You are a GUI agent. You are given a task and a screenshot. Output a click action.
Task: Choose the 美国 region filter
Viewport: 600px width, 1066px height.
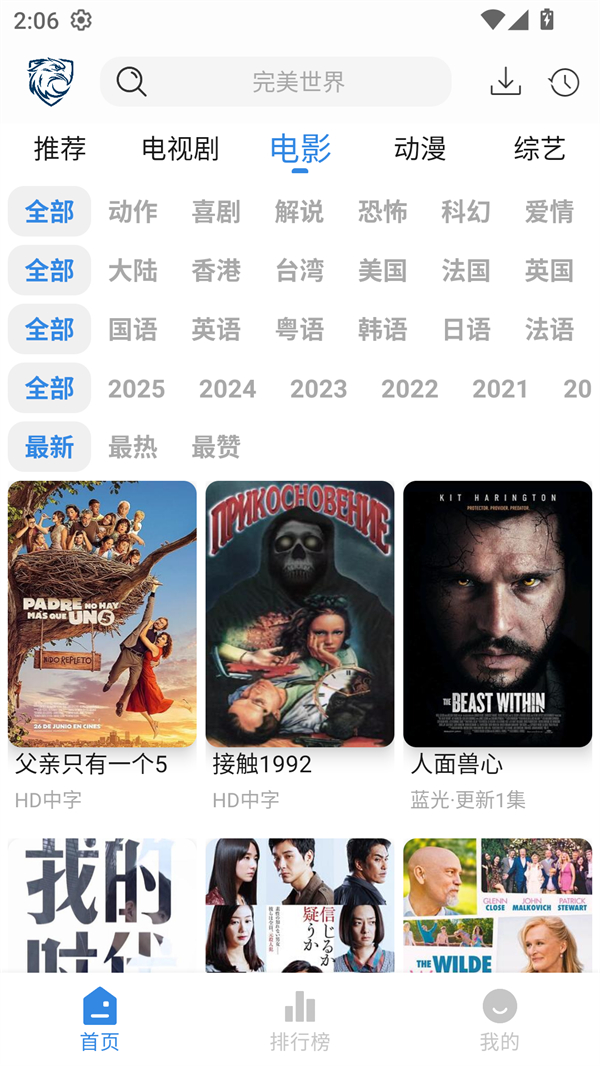pyautogui.click(x=382, y=270)
